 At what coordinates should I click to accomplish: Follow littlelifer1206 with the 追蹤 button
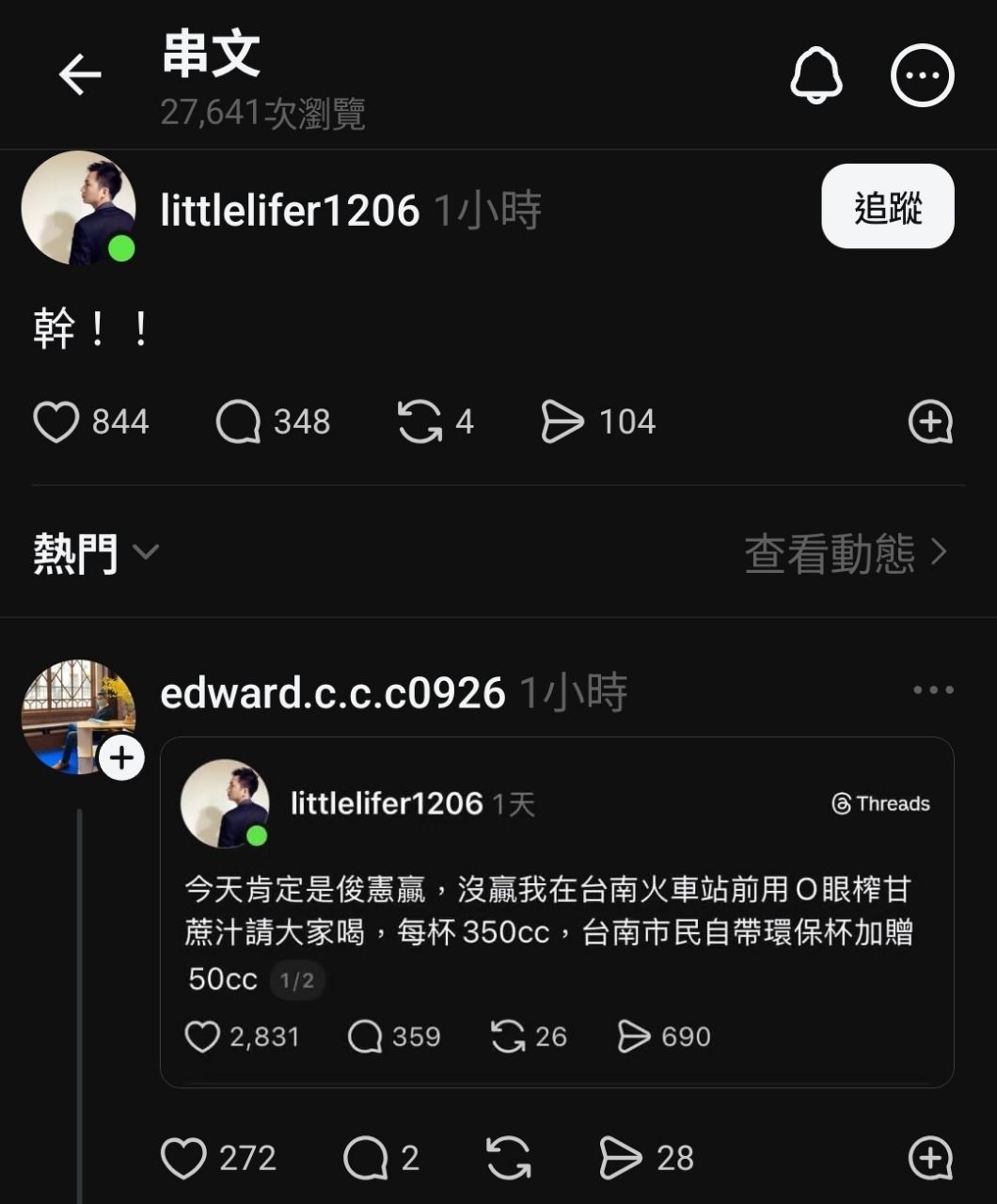click(x=887, y=207)
